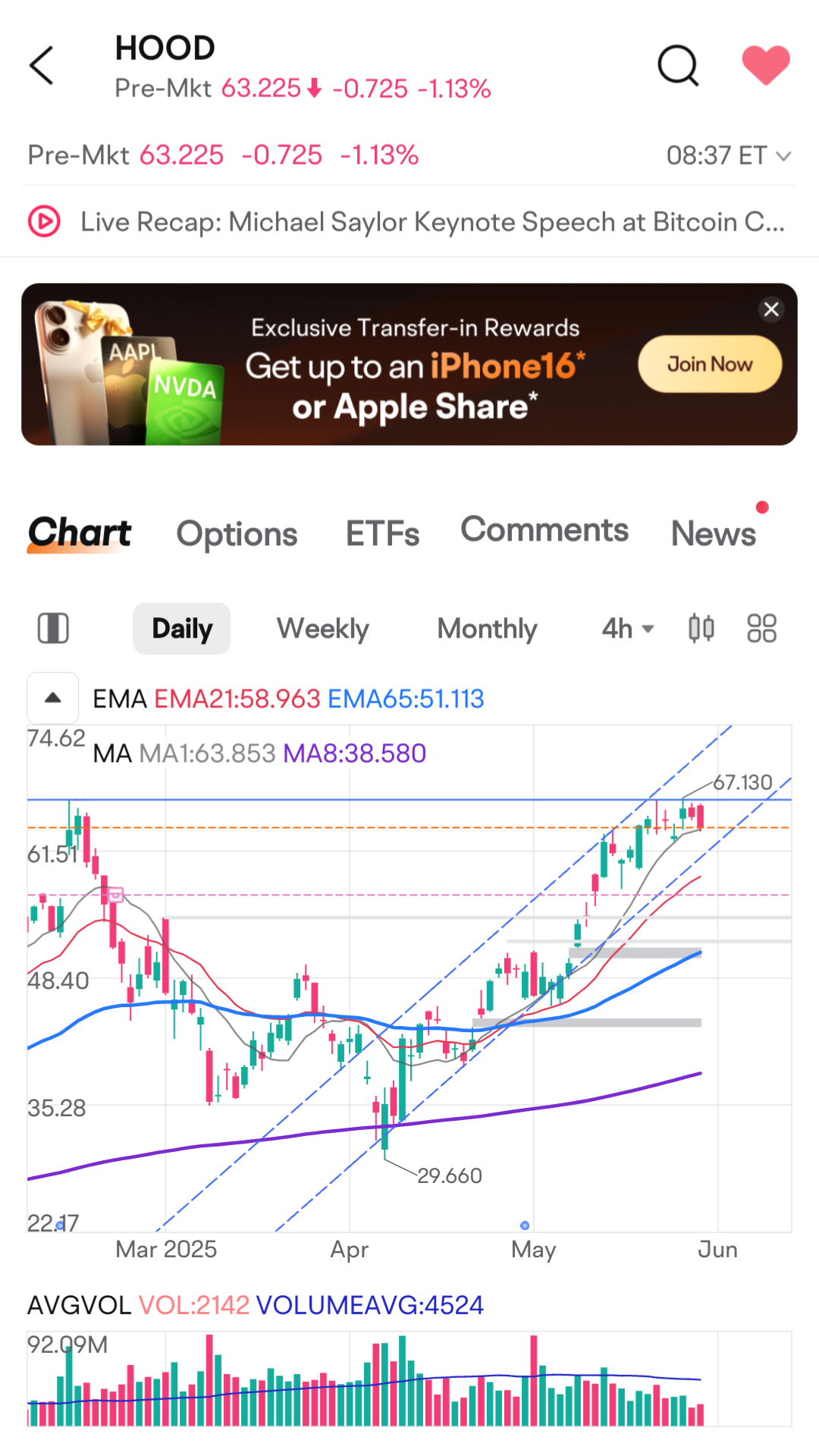Open the Comments tab
The image size is (819, 1456).
point(544,529)
